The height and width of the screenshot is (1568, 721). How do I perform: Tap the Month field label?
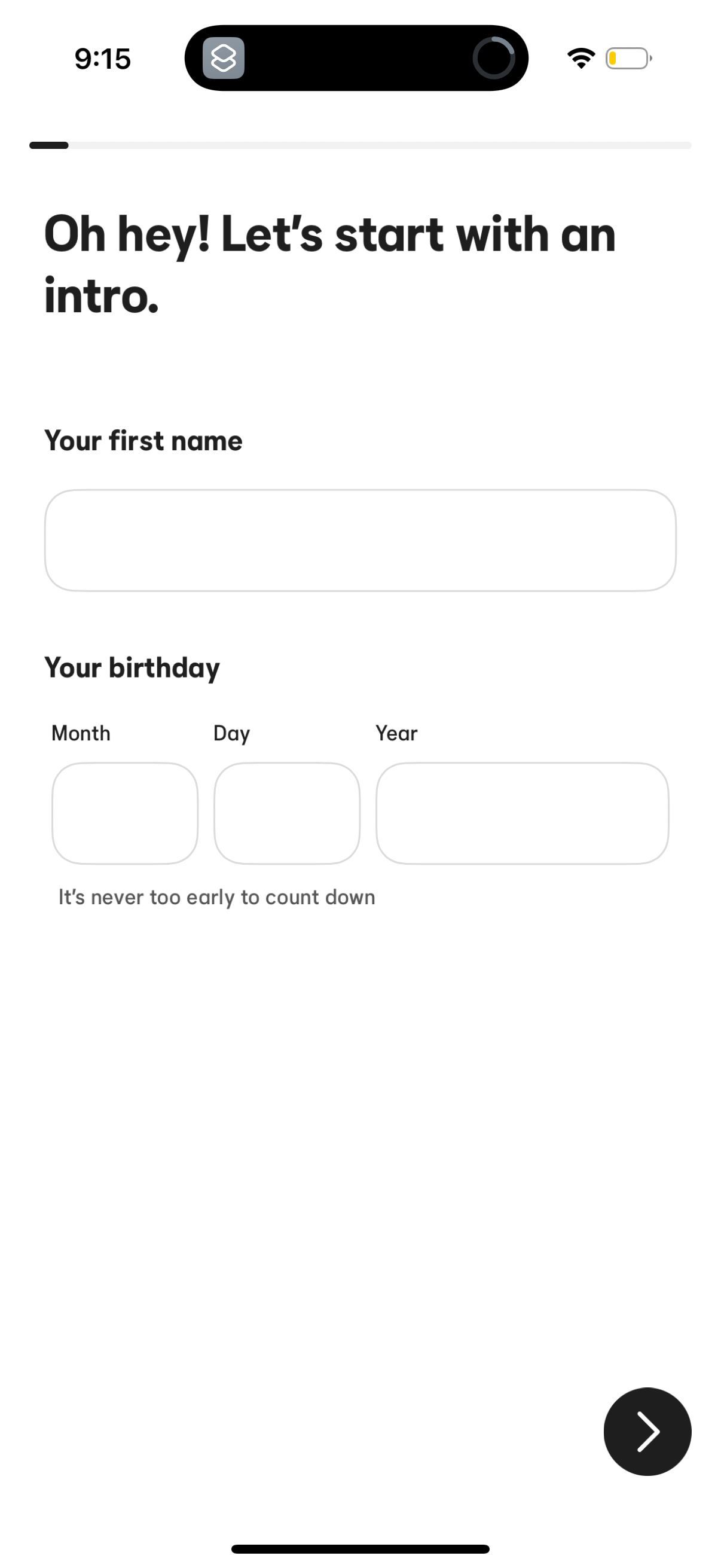click(80, 733)
